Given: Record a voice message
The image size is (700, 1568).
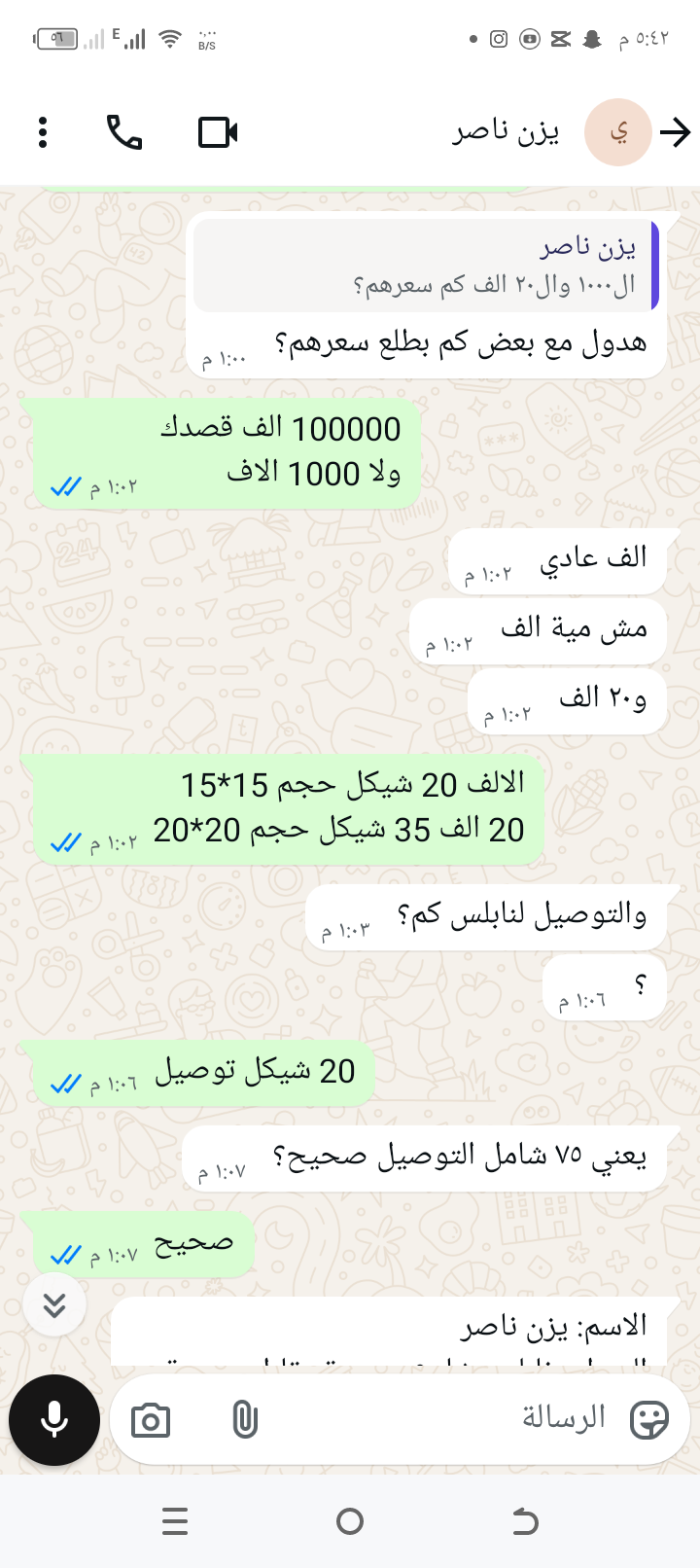Looking at the screenshot, I should pos(54,1420).
